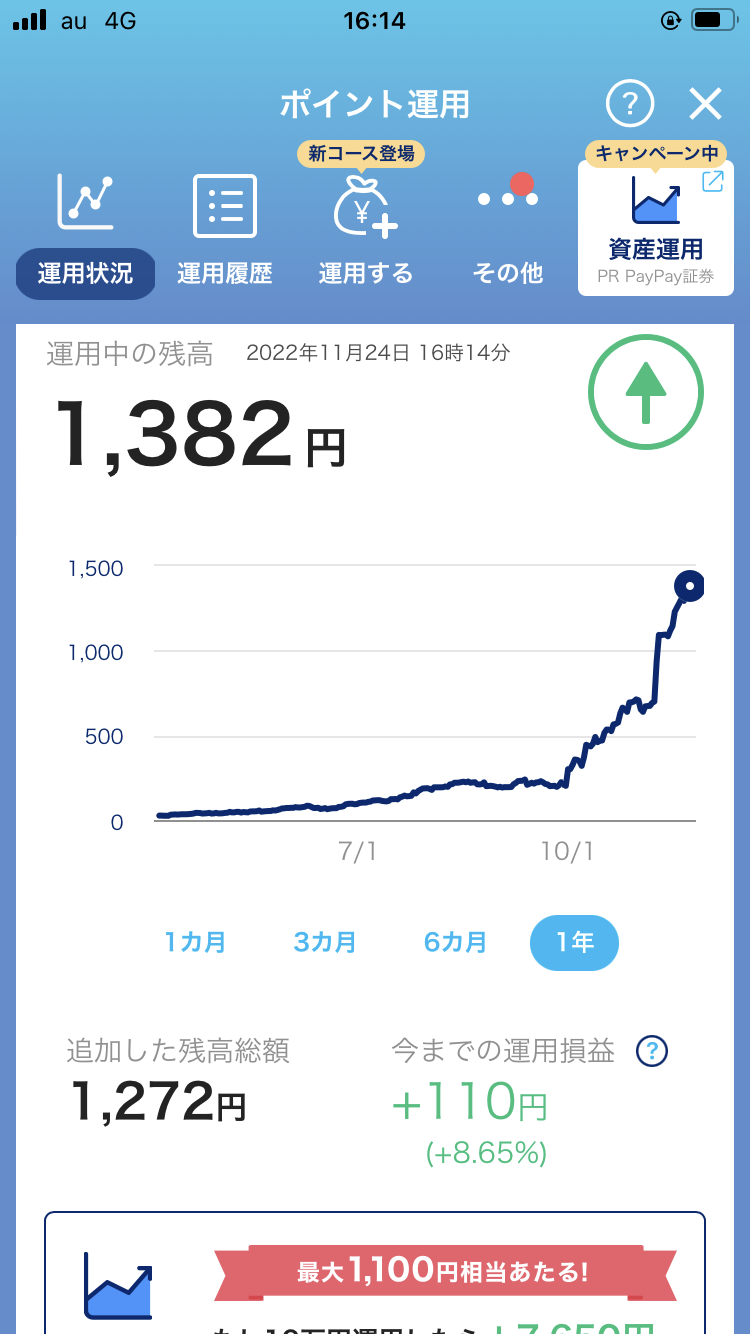
Task: Tap the green up-arrow status circle
Action: click(x=646, y=393)
